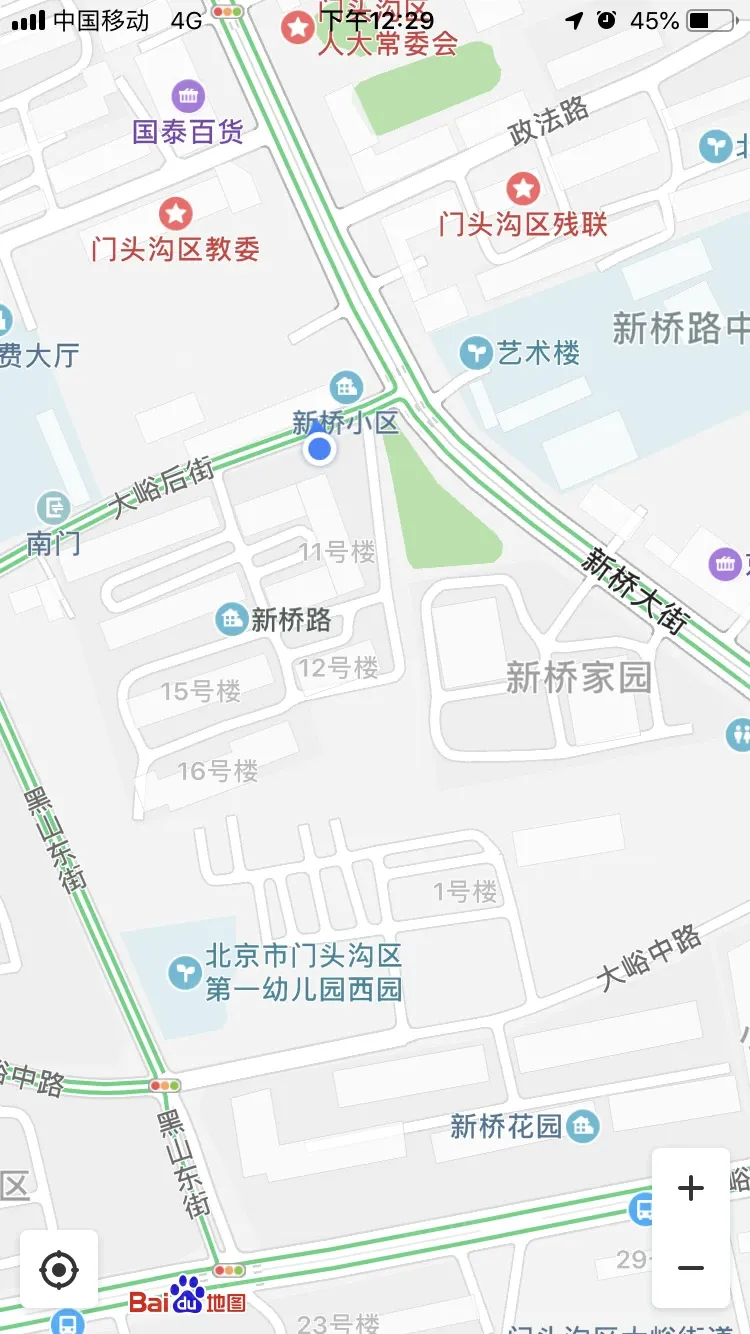The width and height of the screenshot is (750, 1334).
Task: Select the 国泰百货 shopping marker
Action: 188,97
